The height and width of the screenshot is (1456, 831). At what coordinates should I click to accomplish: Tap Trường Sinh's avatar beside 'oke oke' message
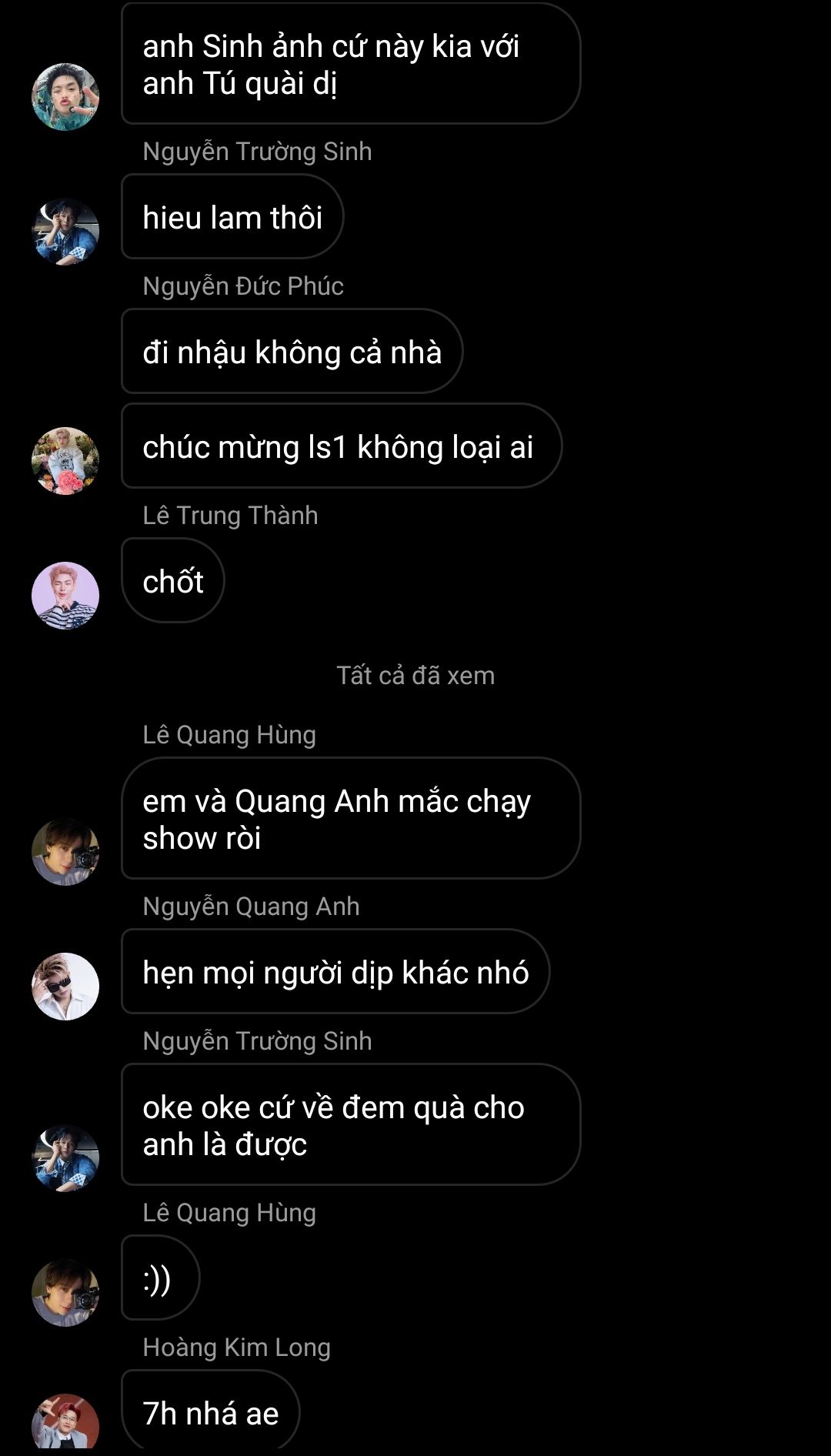(x=65, y=1158)
